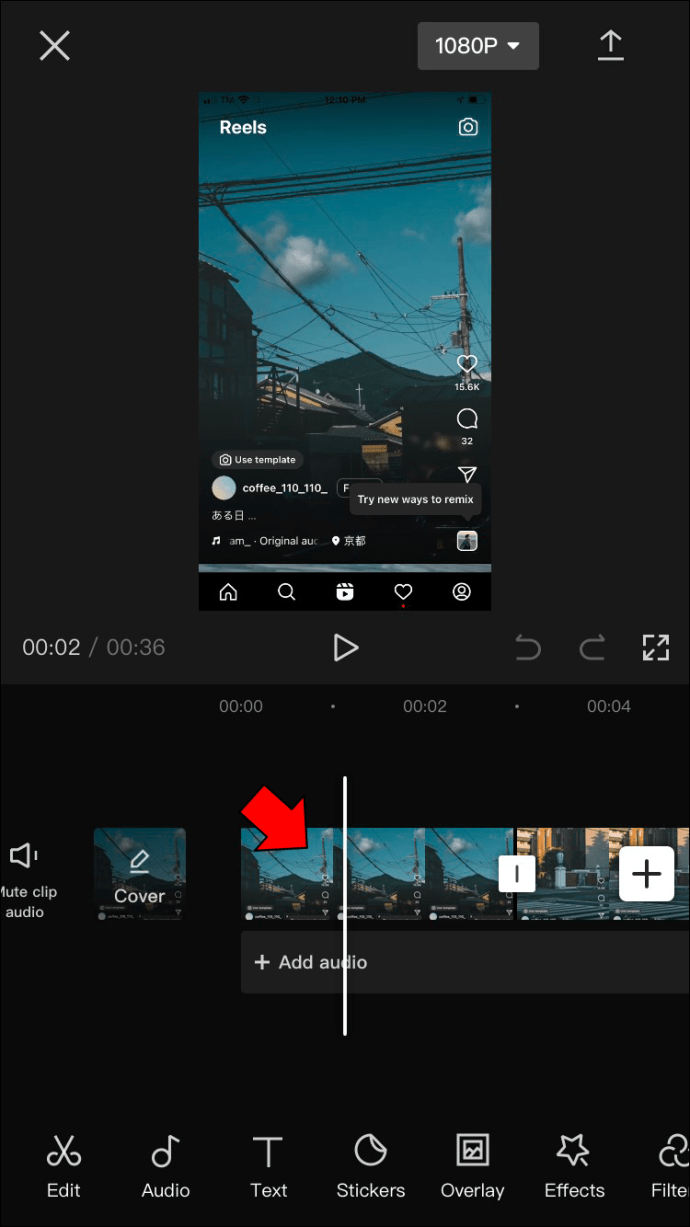Enter fullscreen preview mode
This screenshot has width=690, height=1227.
pyautogui.click(x=655, y=647)
